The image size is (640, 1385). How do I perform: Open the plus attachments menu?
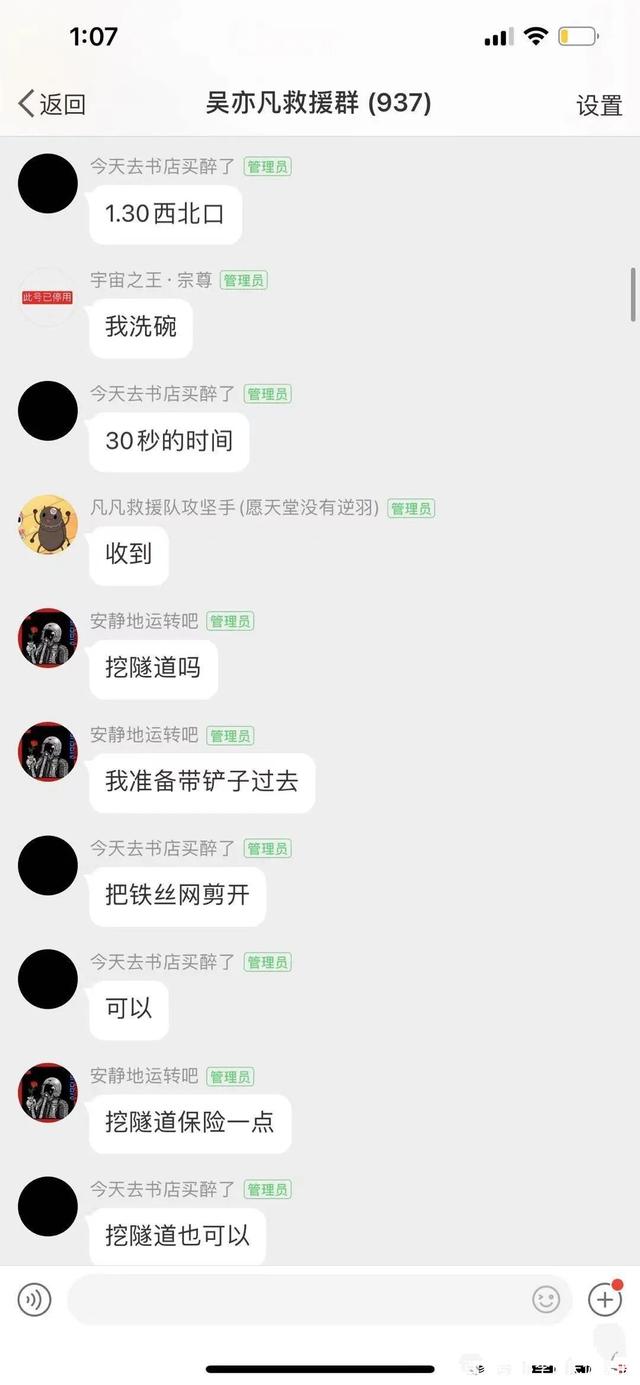tap(604, 1299)
